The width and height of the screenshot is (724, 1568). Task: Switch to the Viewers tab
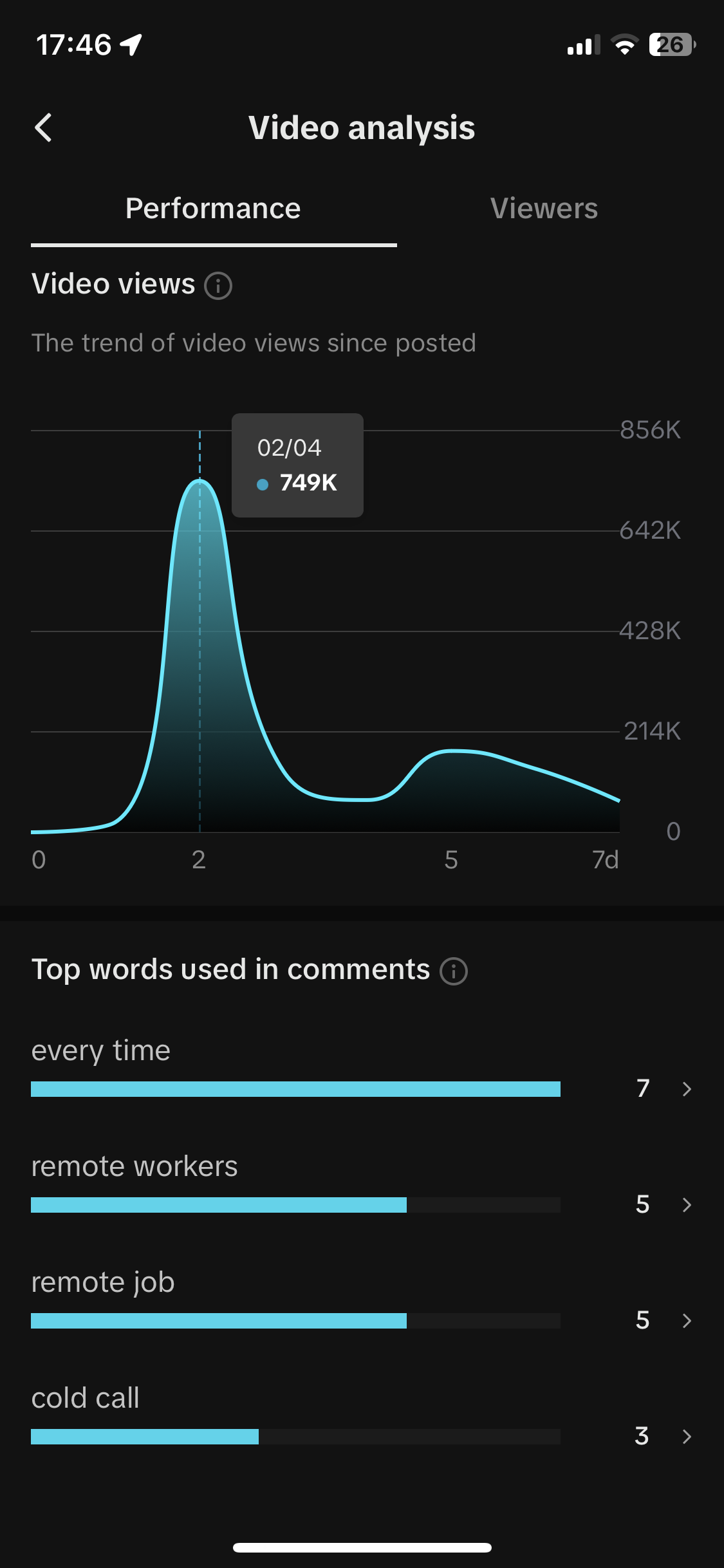544,209
